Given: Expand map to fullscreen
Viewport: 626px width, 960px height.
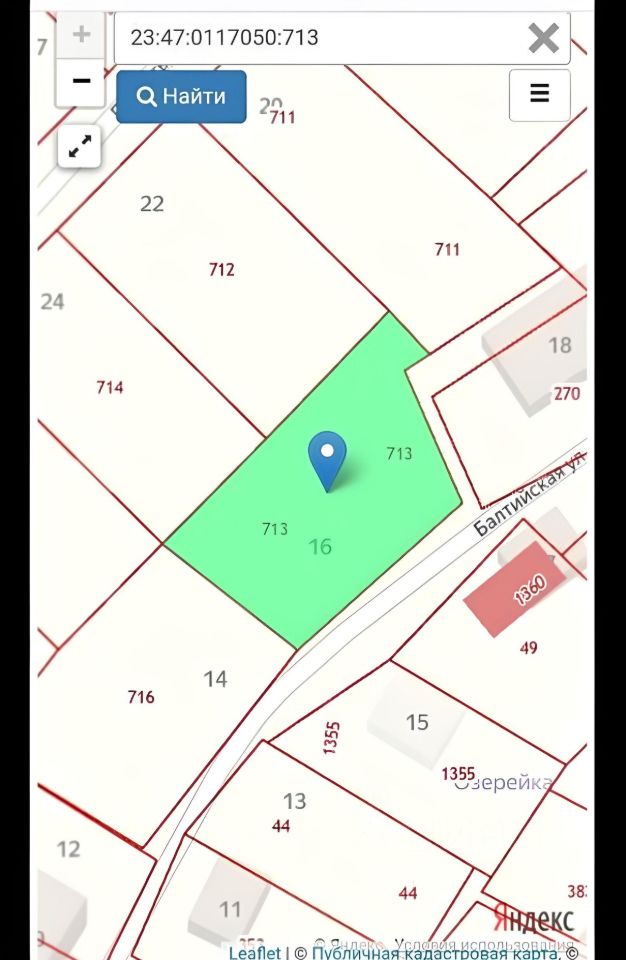Looking at the screenshot, I should pos(79,147).
